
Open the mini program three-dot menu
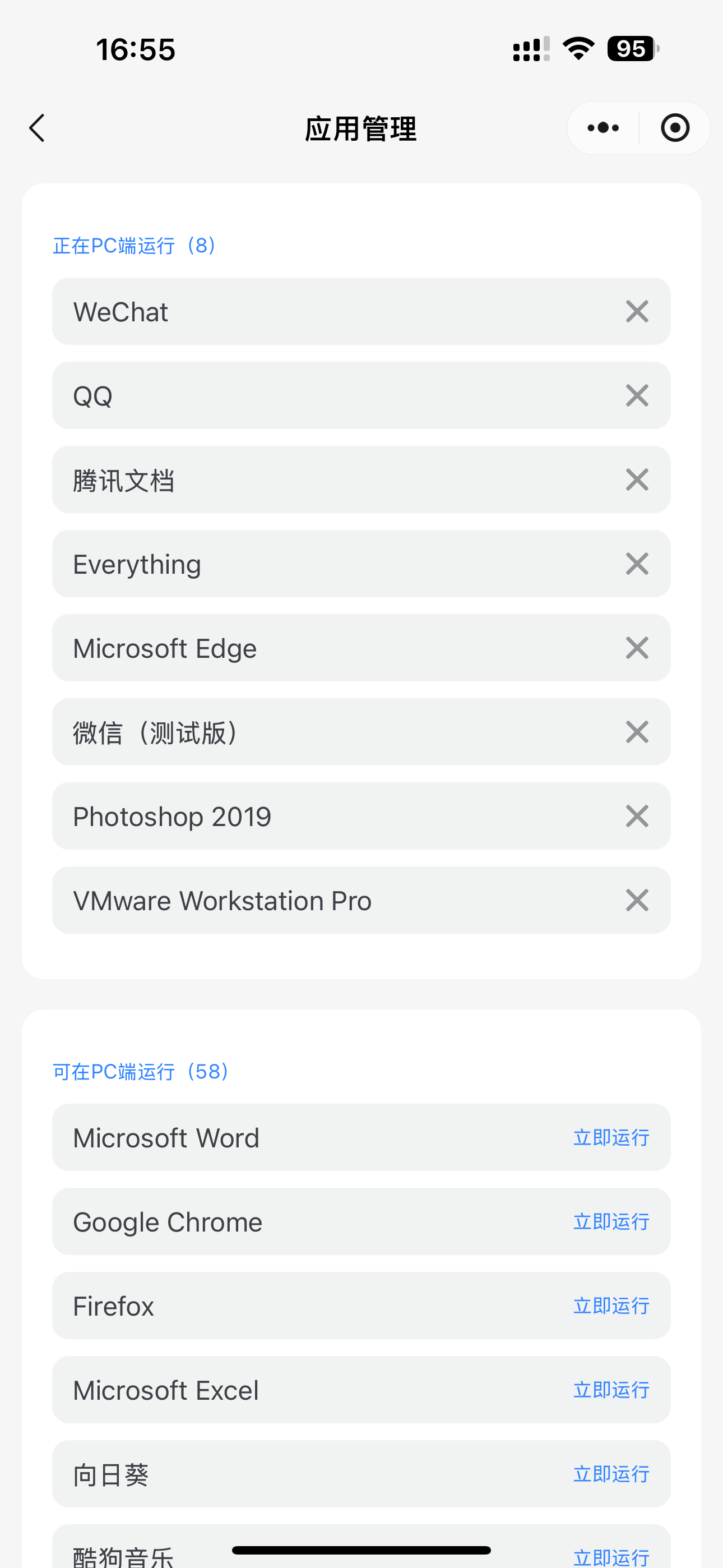(x=603, y=128)
